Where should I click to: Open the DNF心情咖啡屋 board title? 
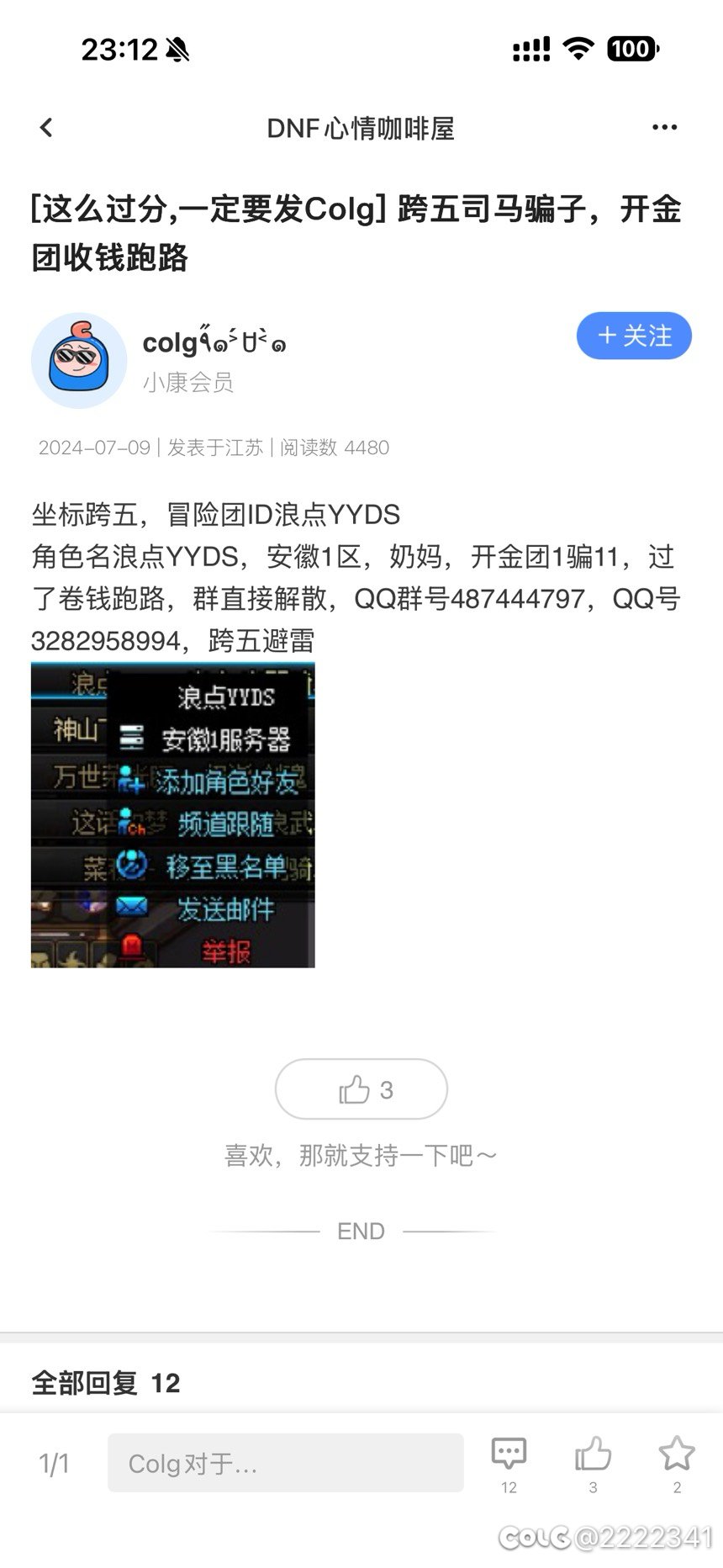point(361,129)
